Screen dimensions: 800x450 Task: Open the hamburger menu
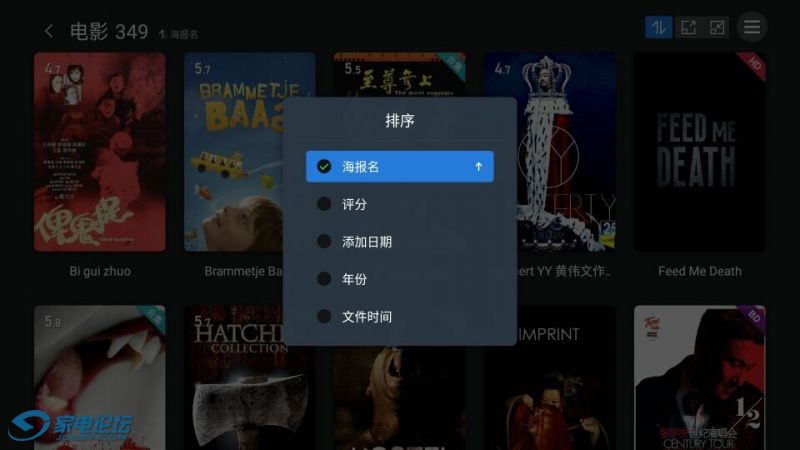click(751, 28)
